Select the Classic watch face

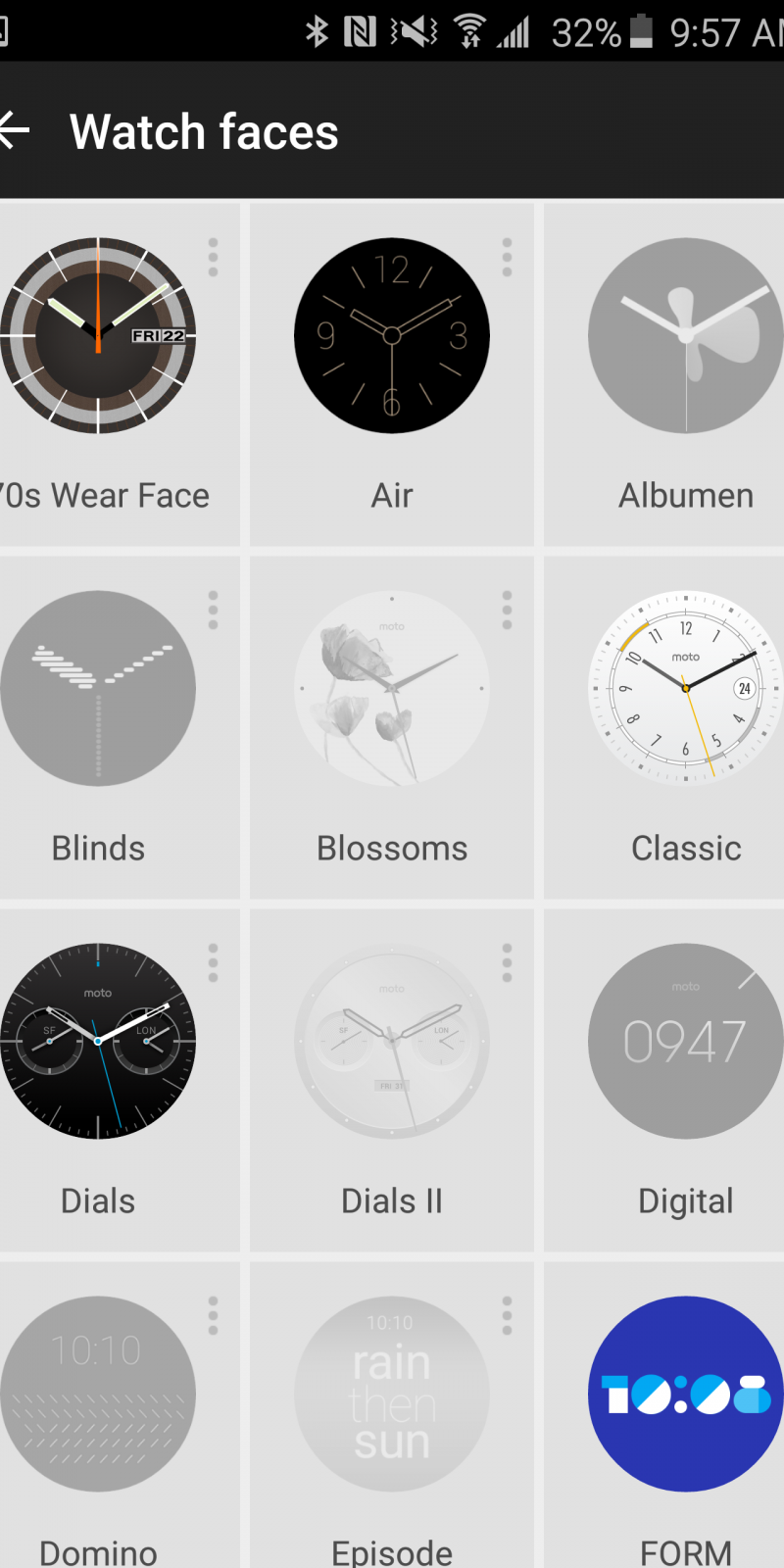686,689
